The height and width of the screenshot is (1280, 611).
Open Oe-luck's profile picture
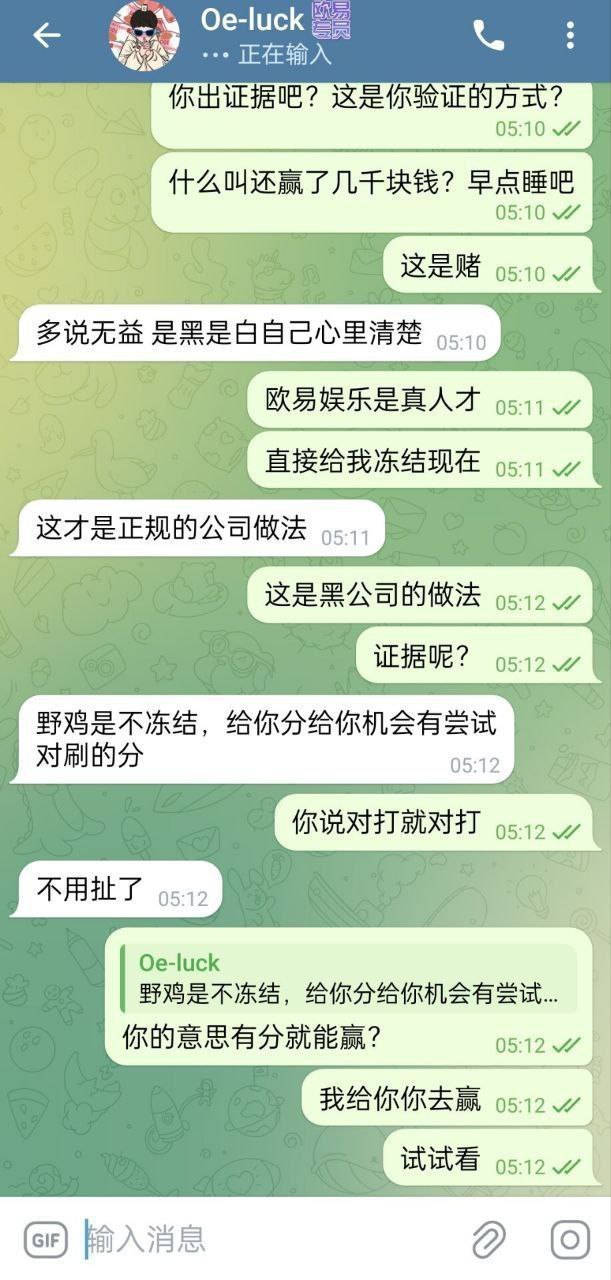pyautogui.click(x=144, y=36)
